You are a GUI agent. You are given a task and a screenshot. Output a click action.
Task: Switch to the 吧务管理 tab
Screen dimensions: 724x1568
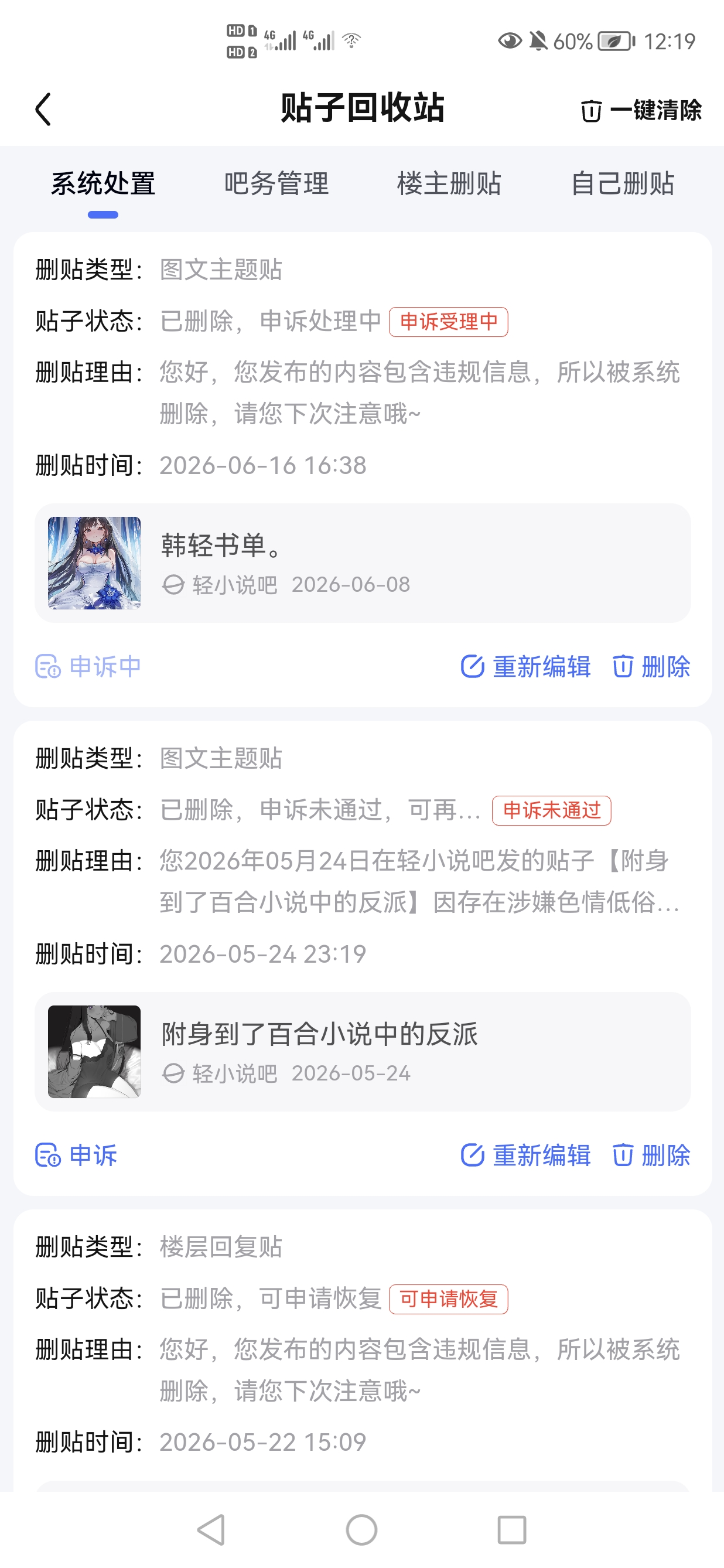(x=276, y=184)
